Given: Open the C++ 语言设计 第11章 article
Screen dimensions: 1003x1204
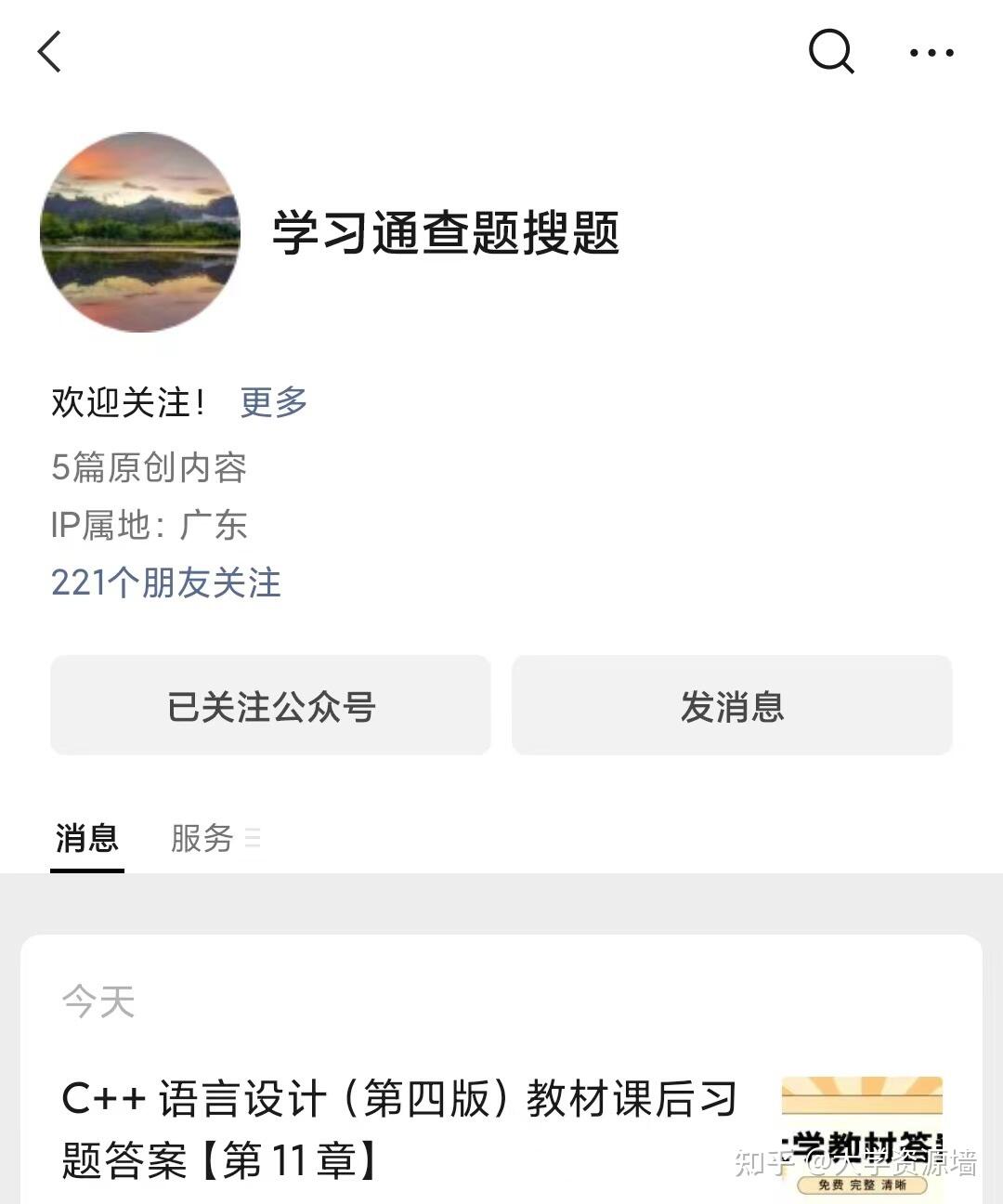Looking at the screenshot, I should [x=501, y=1131].
